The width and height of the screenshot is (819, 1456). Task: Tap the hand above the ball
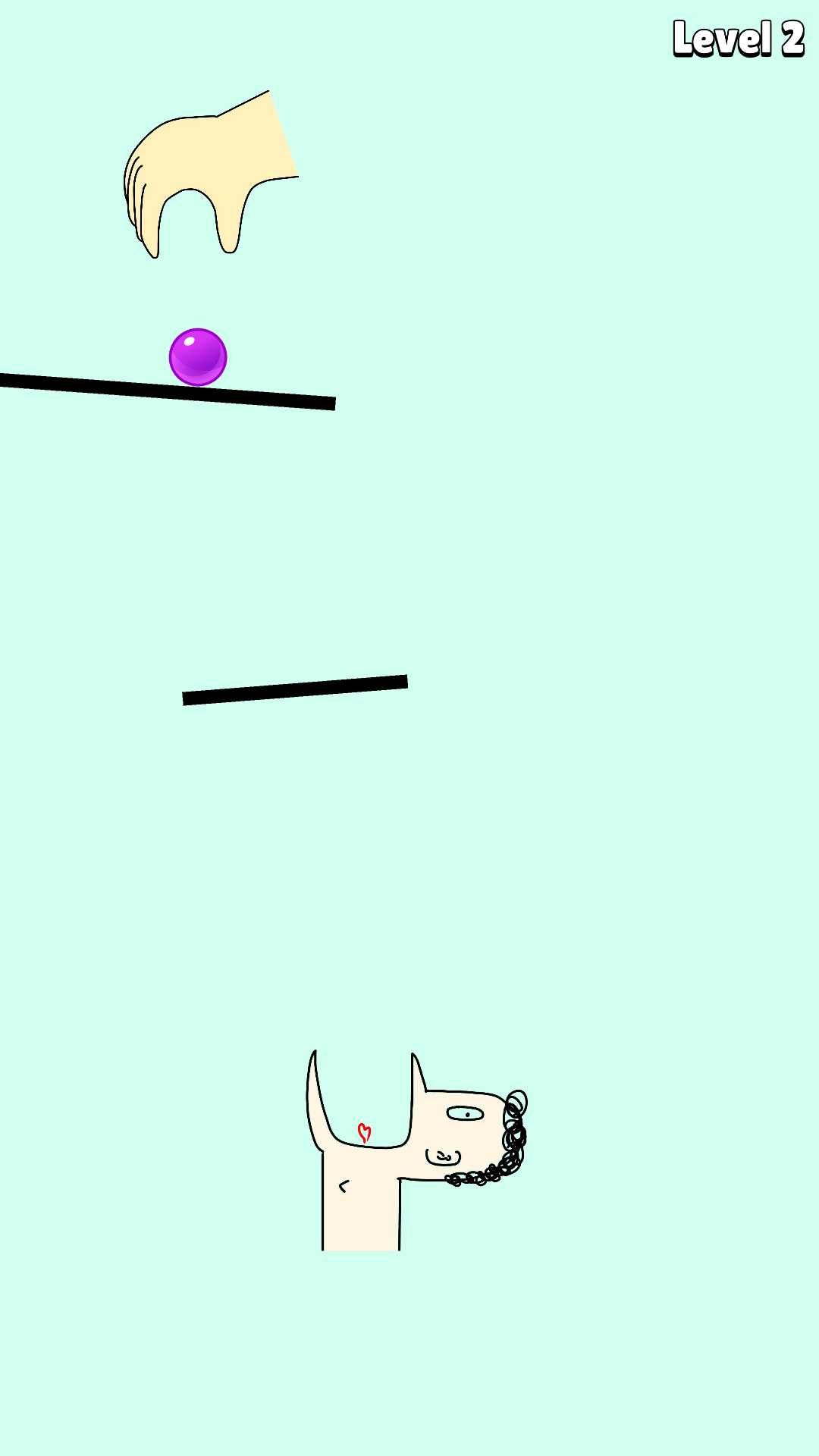[x=209, y=163]
